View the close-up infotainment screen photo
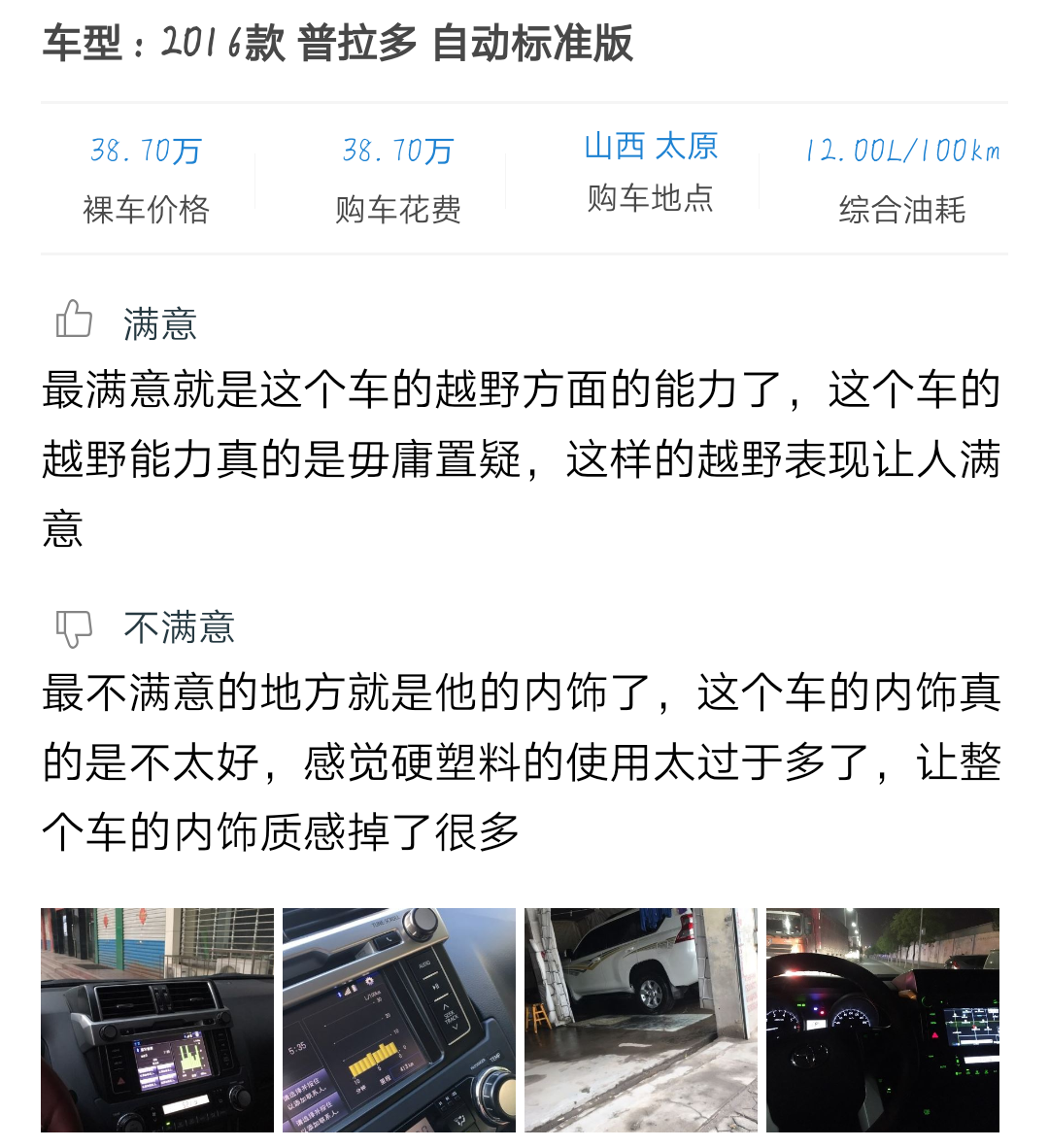This screenshot has height=1148, width=1049. coord(399,1020)
